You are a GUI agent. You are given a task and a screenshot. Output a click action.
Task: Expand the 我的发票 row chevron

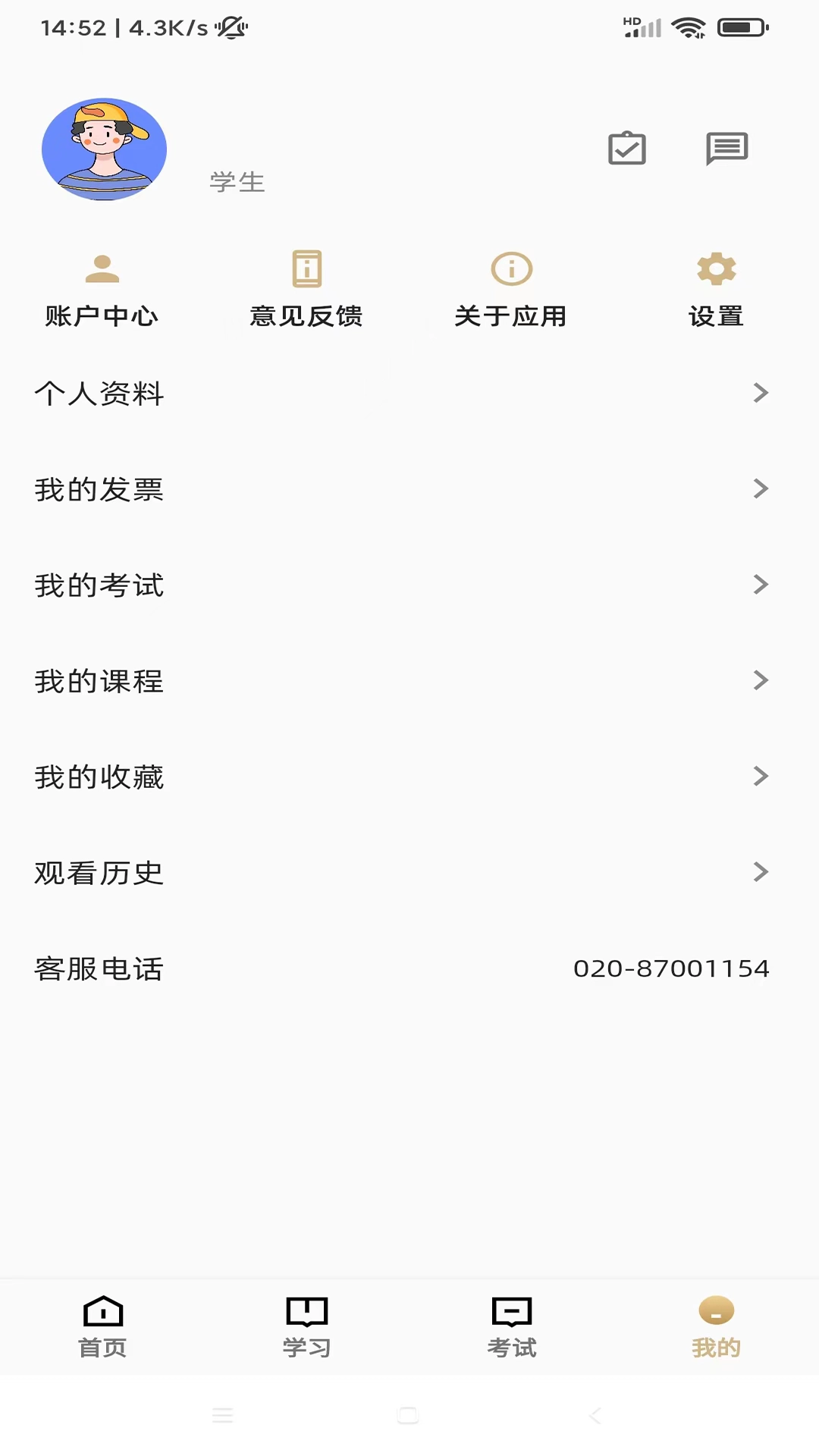pos(761,489)
